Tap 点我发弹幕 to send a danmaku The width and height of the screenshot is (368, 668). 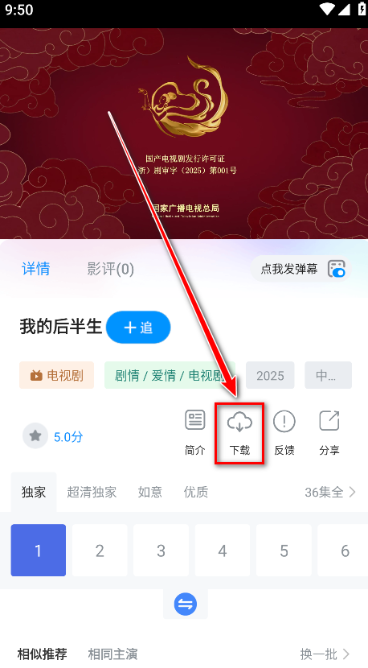coord(302,269)
